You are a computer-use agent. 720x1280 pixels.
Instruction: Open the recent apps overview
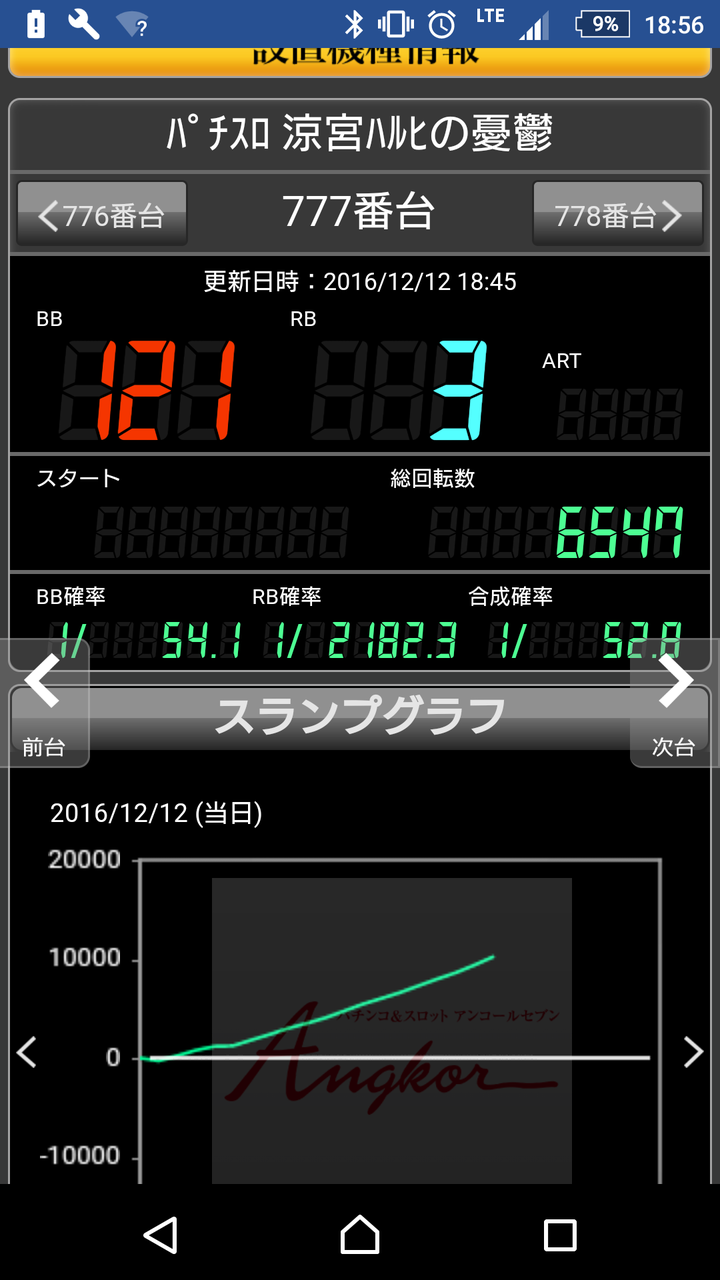click(x=560, y=1235)
